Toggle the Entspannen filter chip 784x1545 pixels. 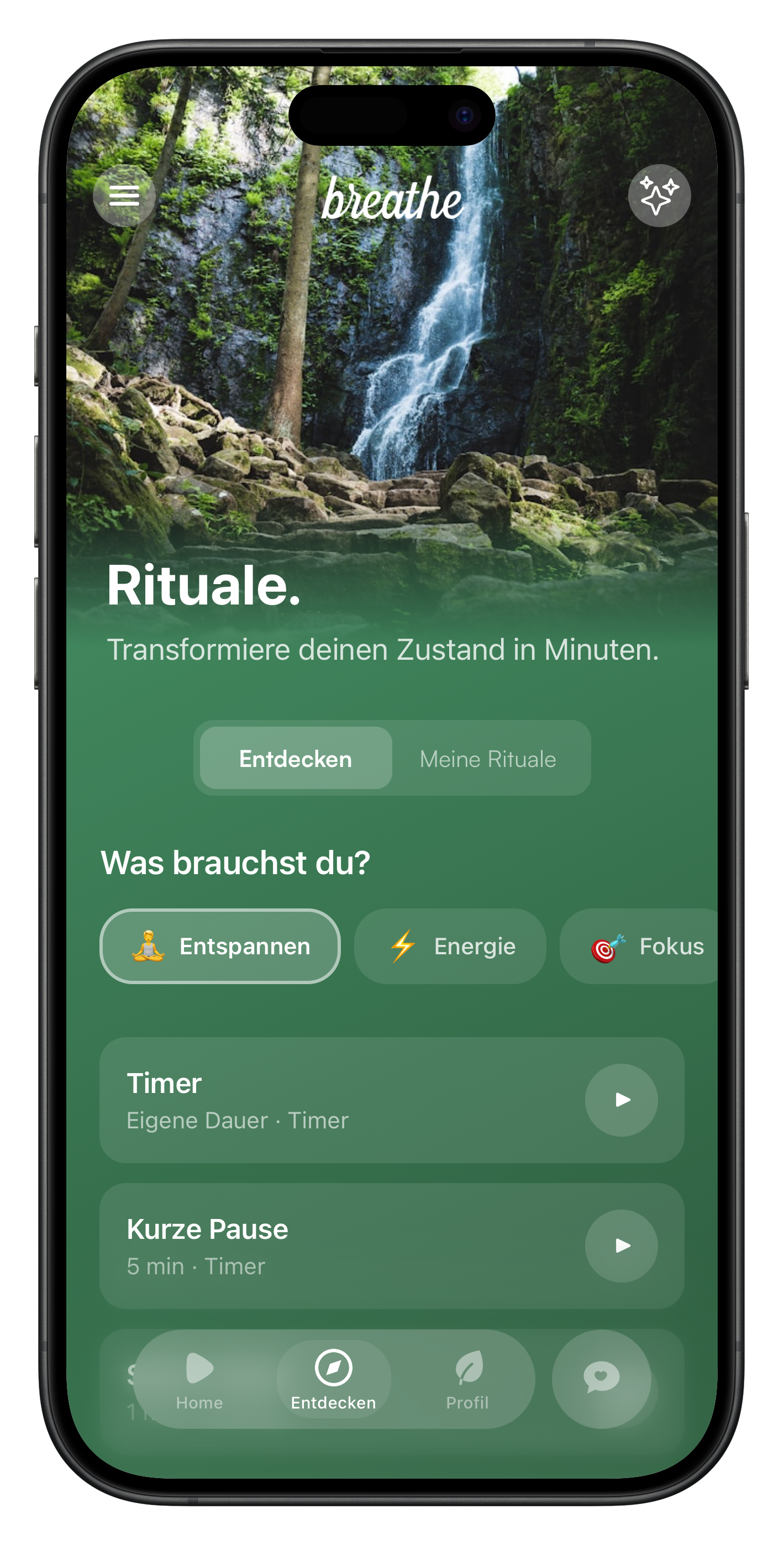pos(220,947)
